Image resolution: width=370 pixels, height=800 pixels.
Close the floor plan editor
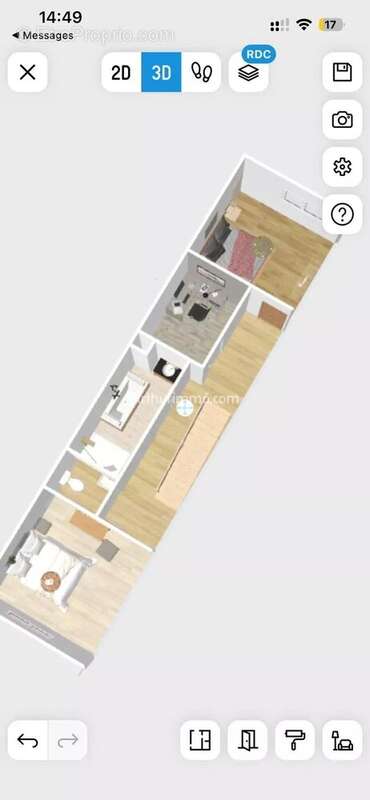[x=28, y=72]
